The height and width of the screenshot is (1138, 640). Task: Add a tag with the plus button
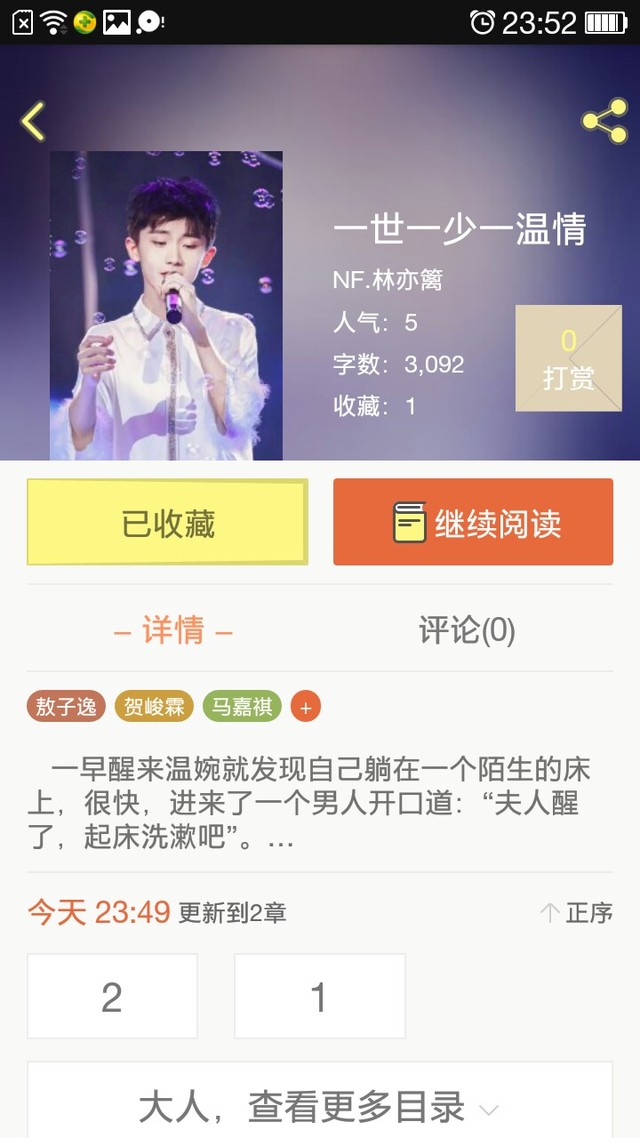(x=305, y=707)
